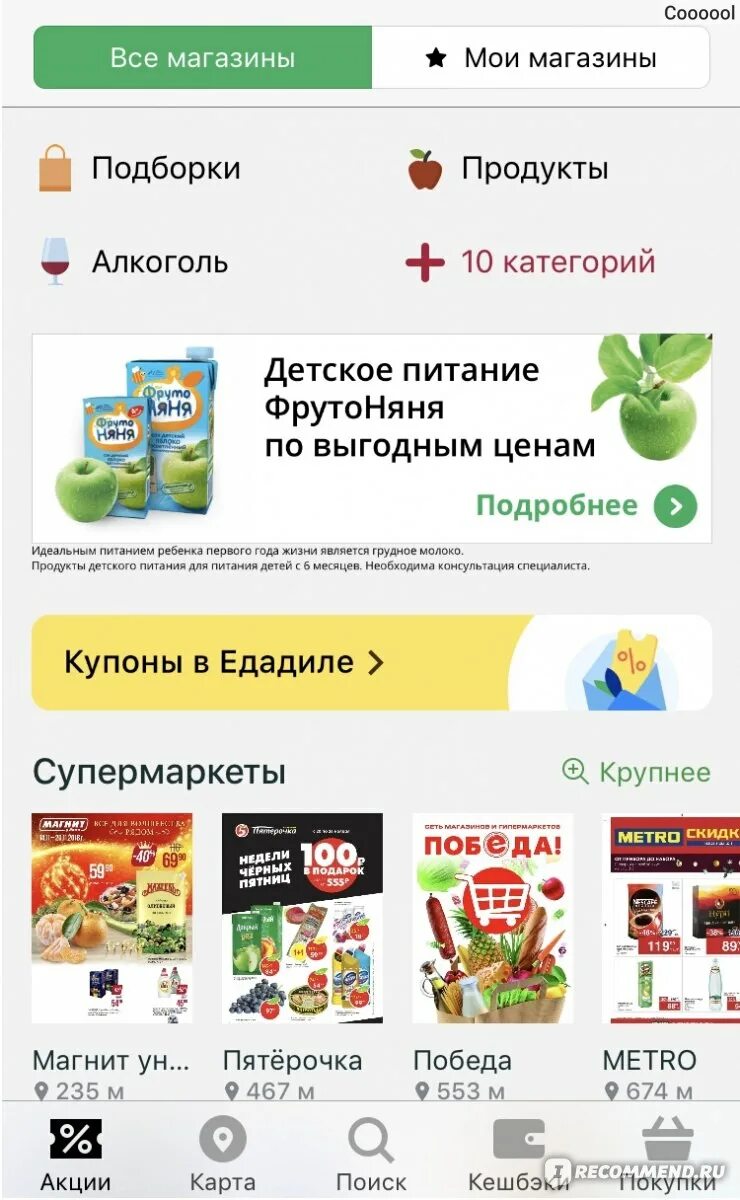Go to the Карта tab

coord(223,1155)
